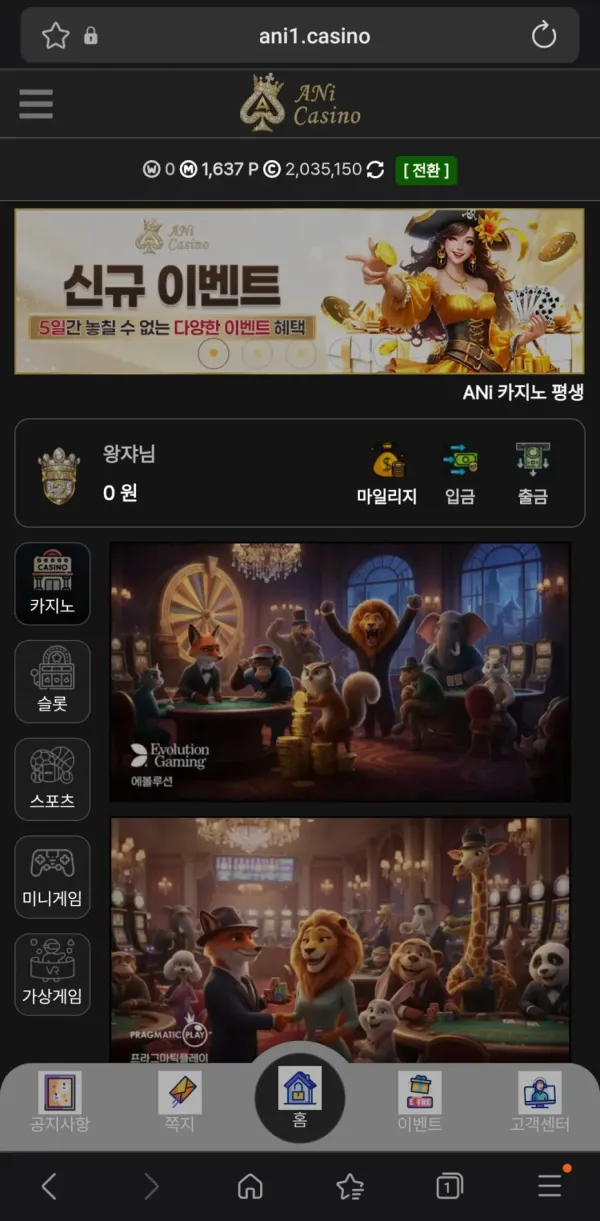Image resolution: width=600 pixels, height=1221 pixels.
Task: Reload the page from the address bar
Action: click(x=544, y=36)
